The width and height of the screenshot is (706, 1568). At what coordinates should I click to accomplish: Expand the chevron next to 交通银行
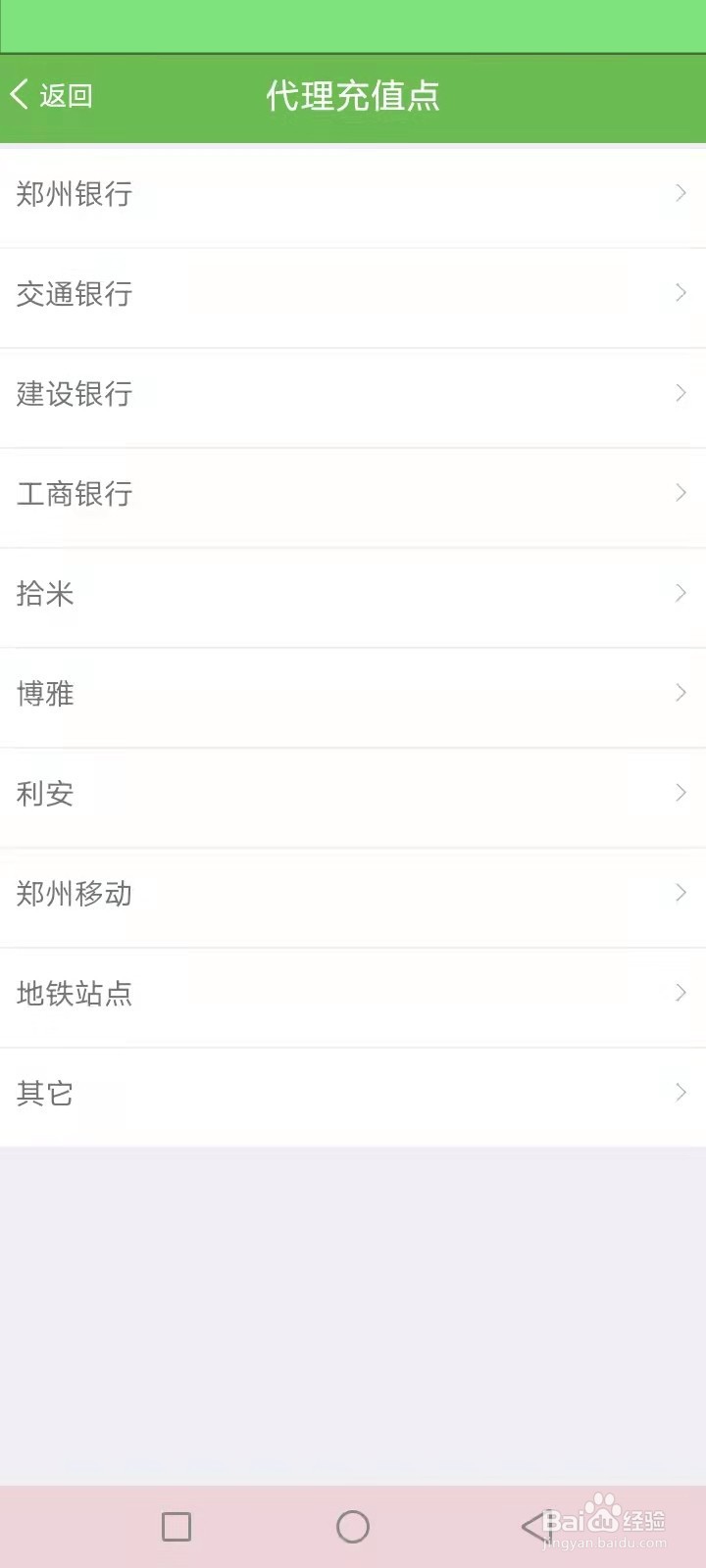click(681, 293)
